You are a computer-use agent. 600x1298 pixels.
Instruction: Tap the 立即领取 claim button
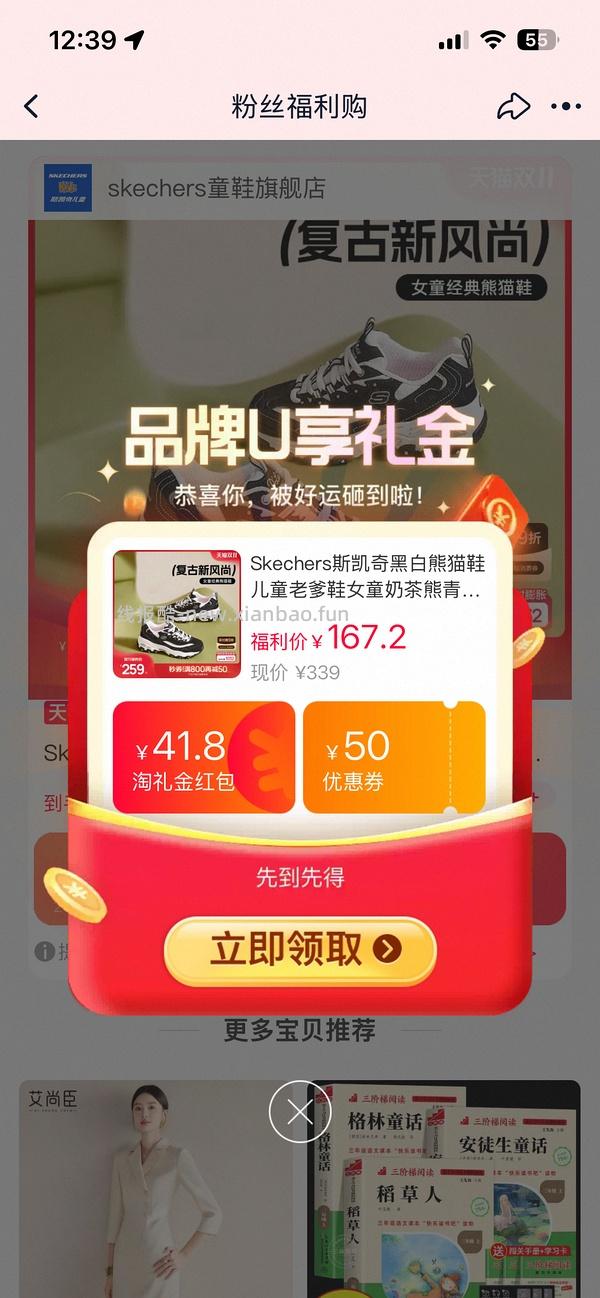coord(300,949)
